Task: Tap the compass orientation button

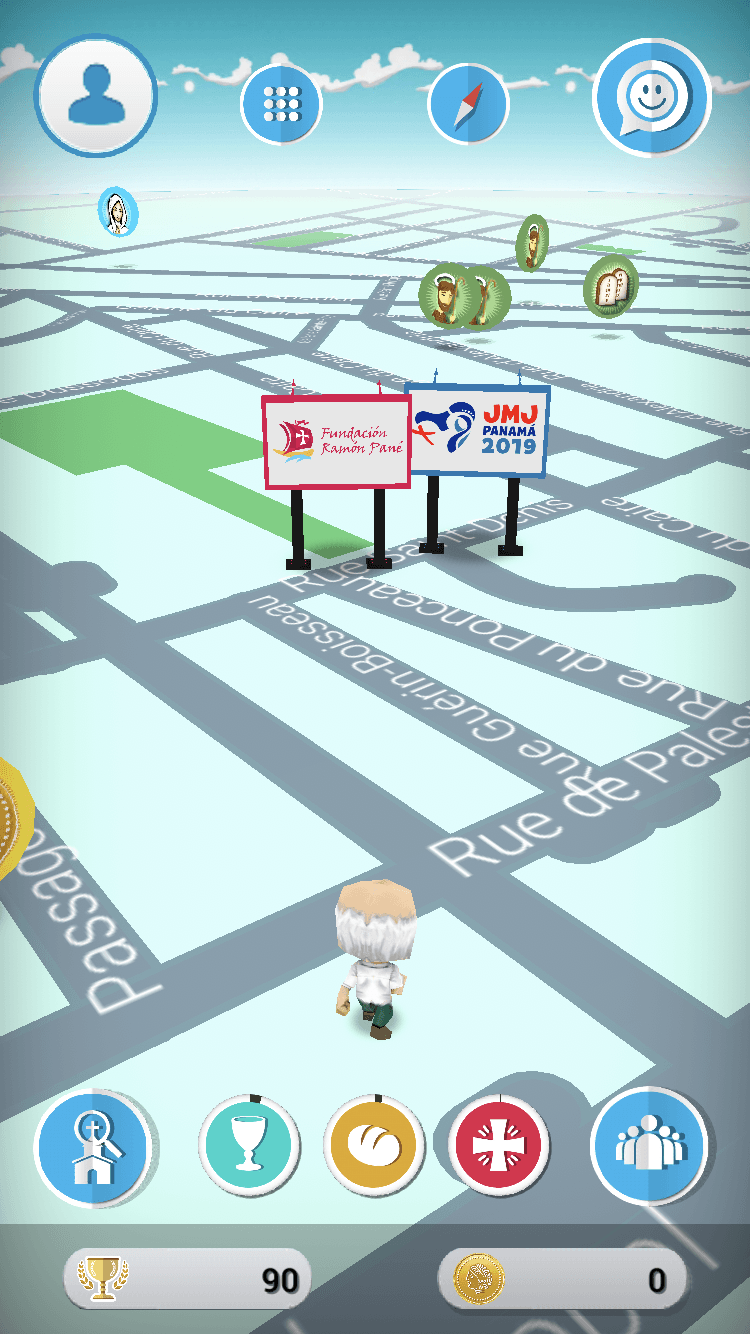Action: [468, 104]
